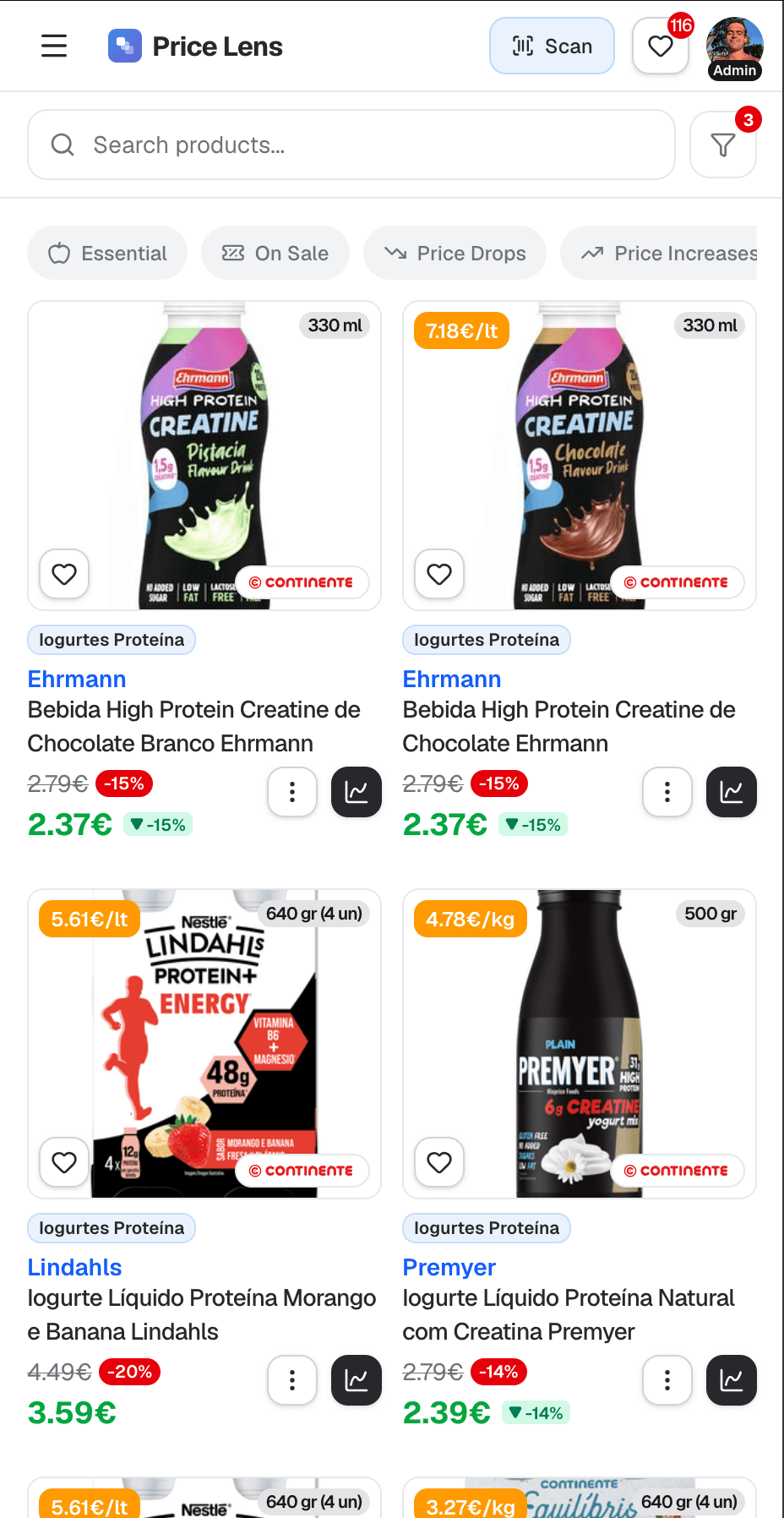Open the barcode Scan feature
The image size is (784, 1518).
[x=552, y=46]
